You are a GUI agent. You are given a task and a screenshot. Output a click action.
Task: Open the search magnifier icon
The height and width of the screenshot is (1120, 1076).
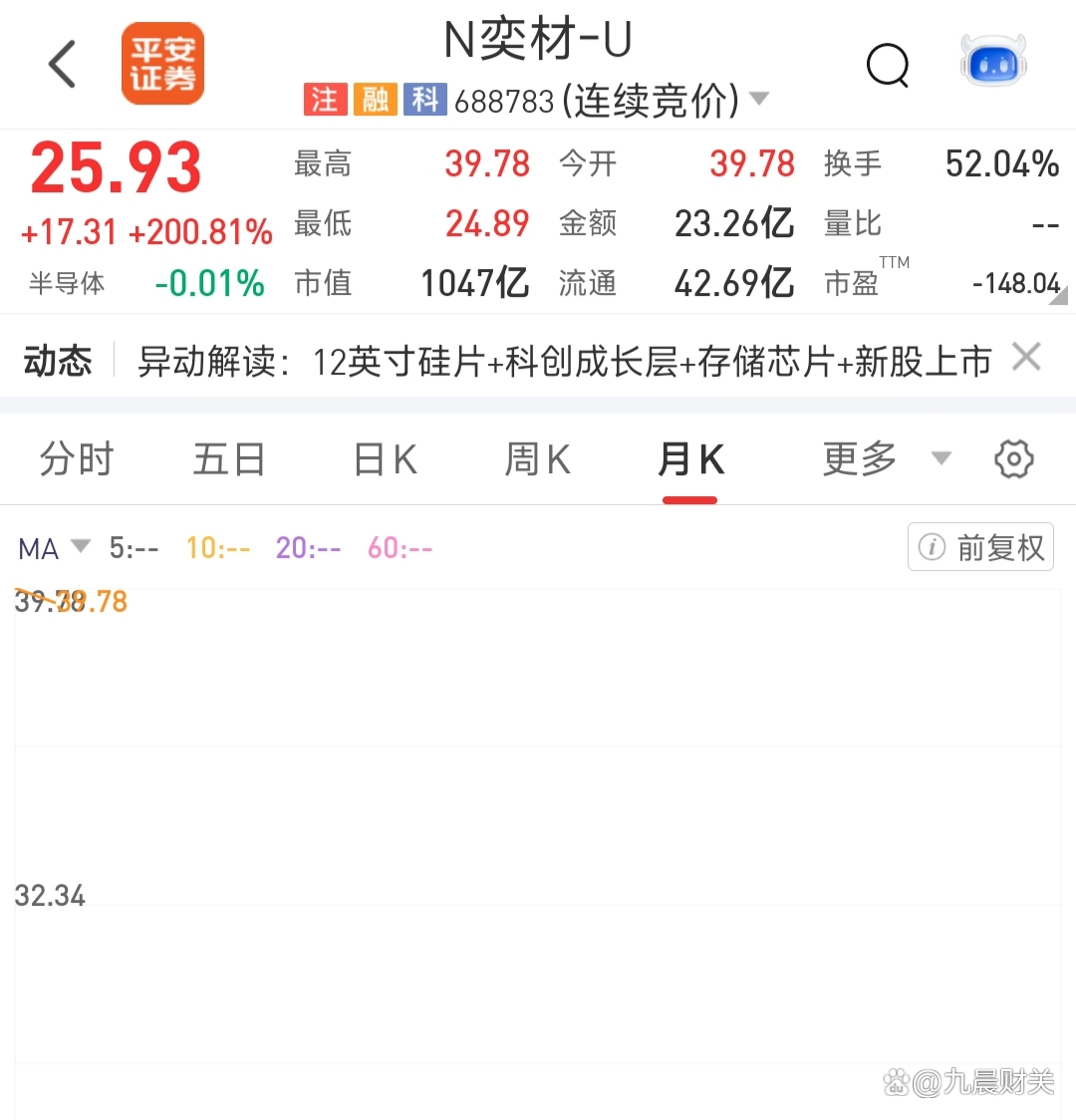coord(887,66)
